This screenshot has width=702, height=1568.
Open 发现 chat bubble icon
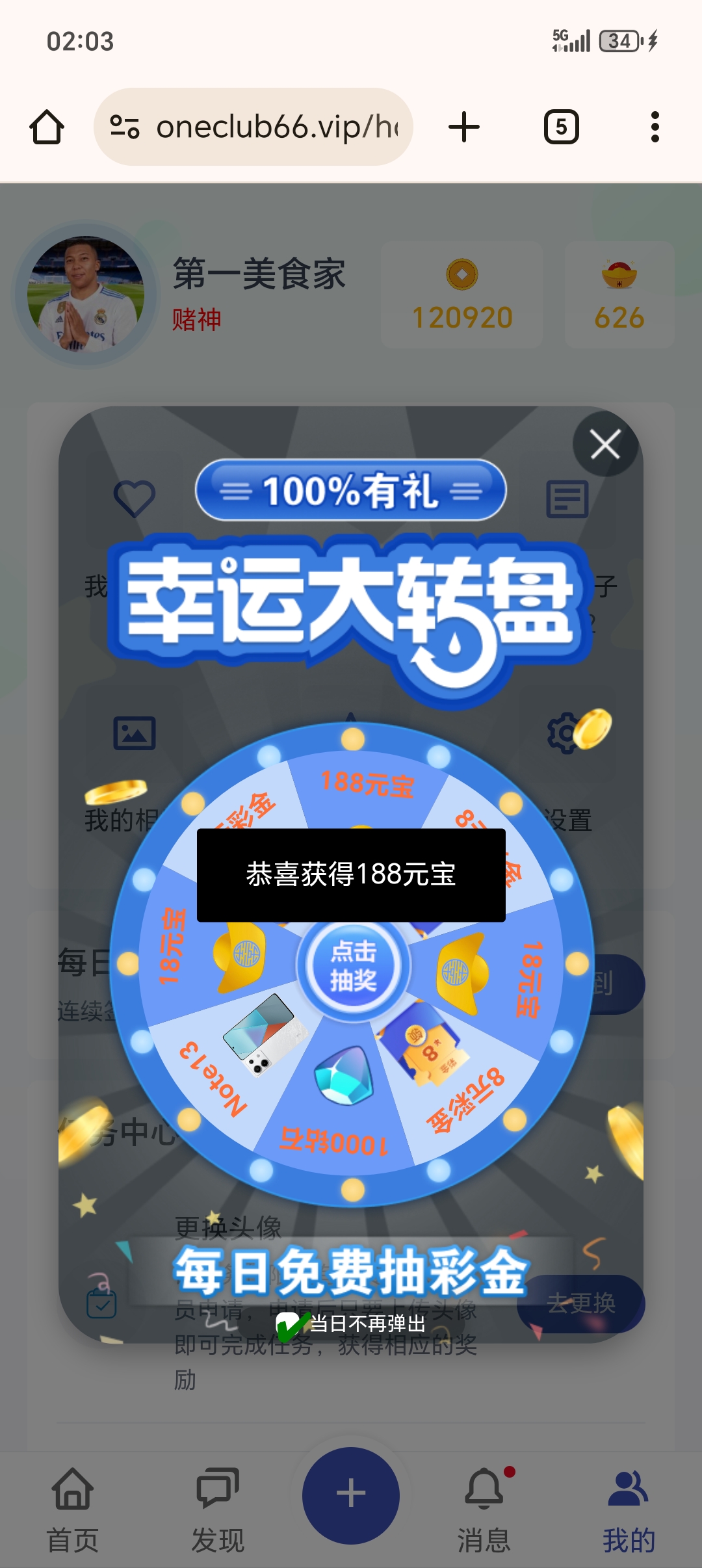tap(216, 1492)
